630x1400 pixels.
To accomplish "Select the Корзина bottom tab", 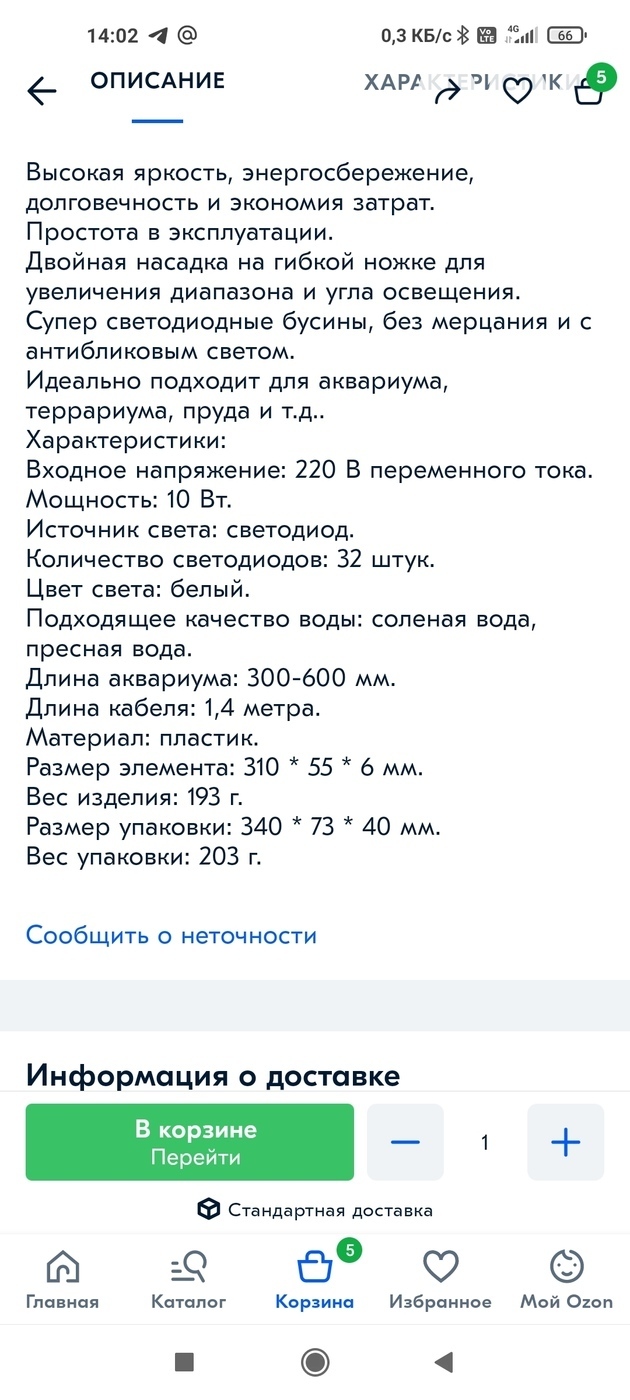I will (x=315, y=1280).
